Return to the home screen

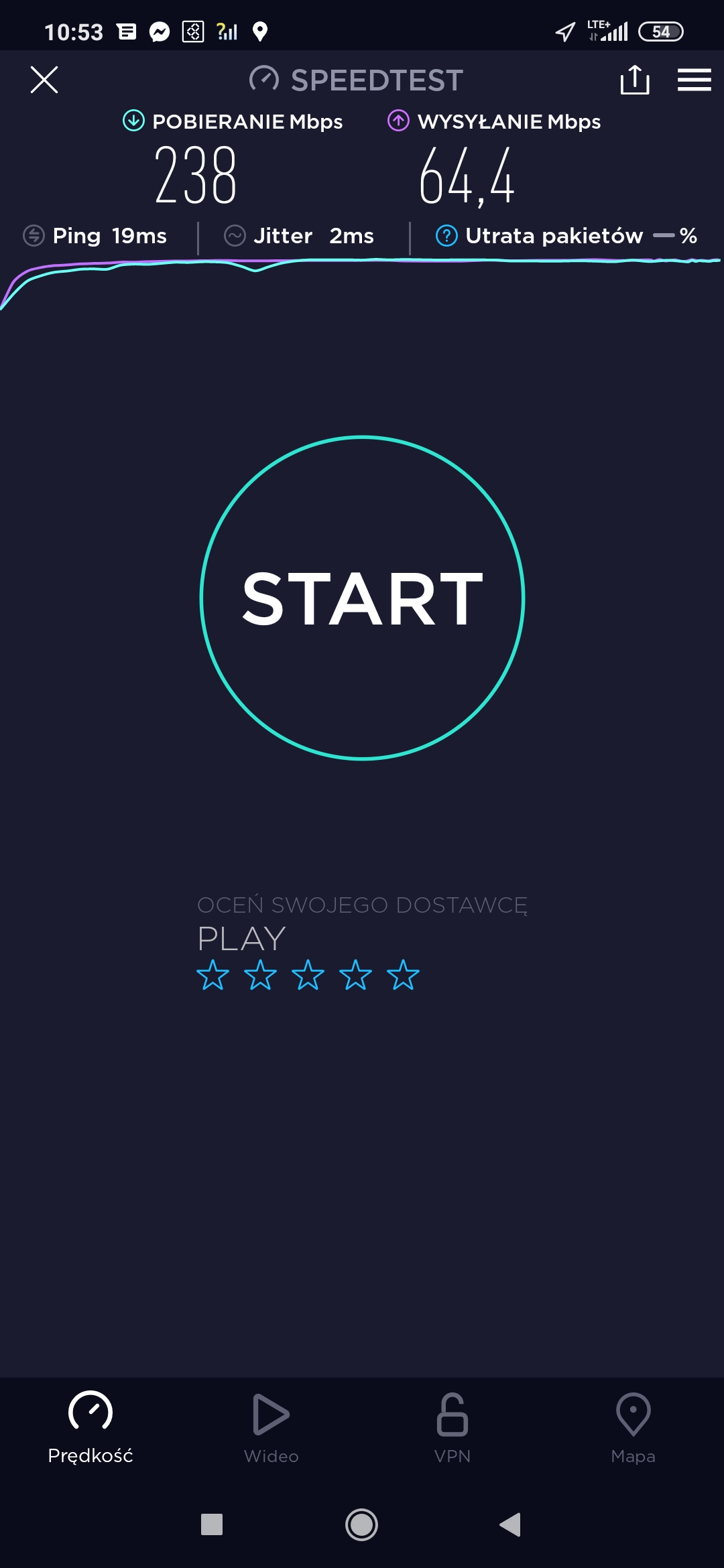coord(361,1524)
